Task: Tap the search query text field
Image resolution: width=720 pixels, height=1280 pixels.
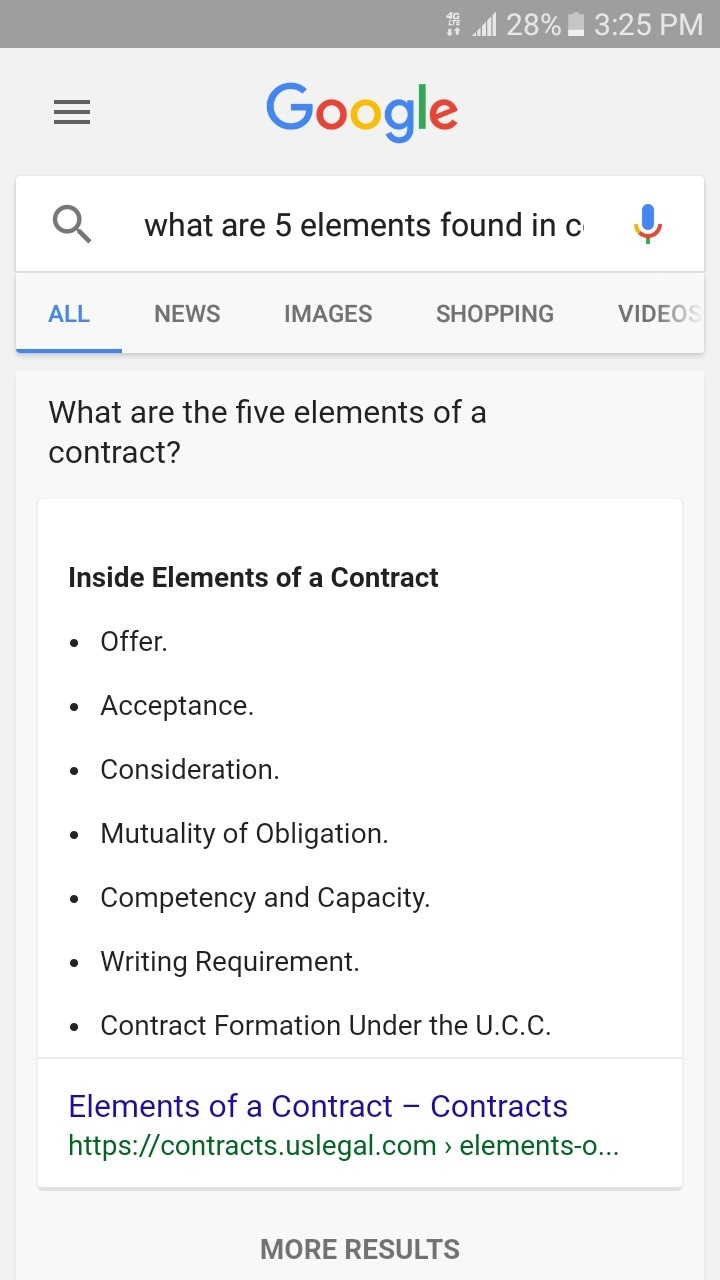Action: pos(364,225)
